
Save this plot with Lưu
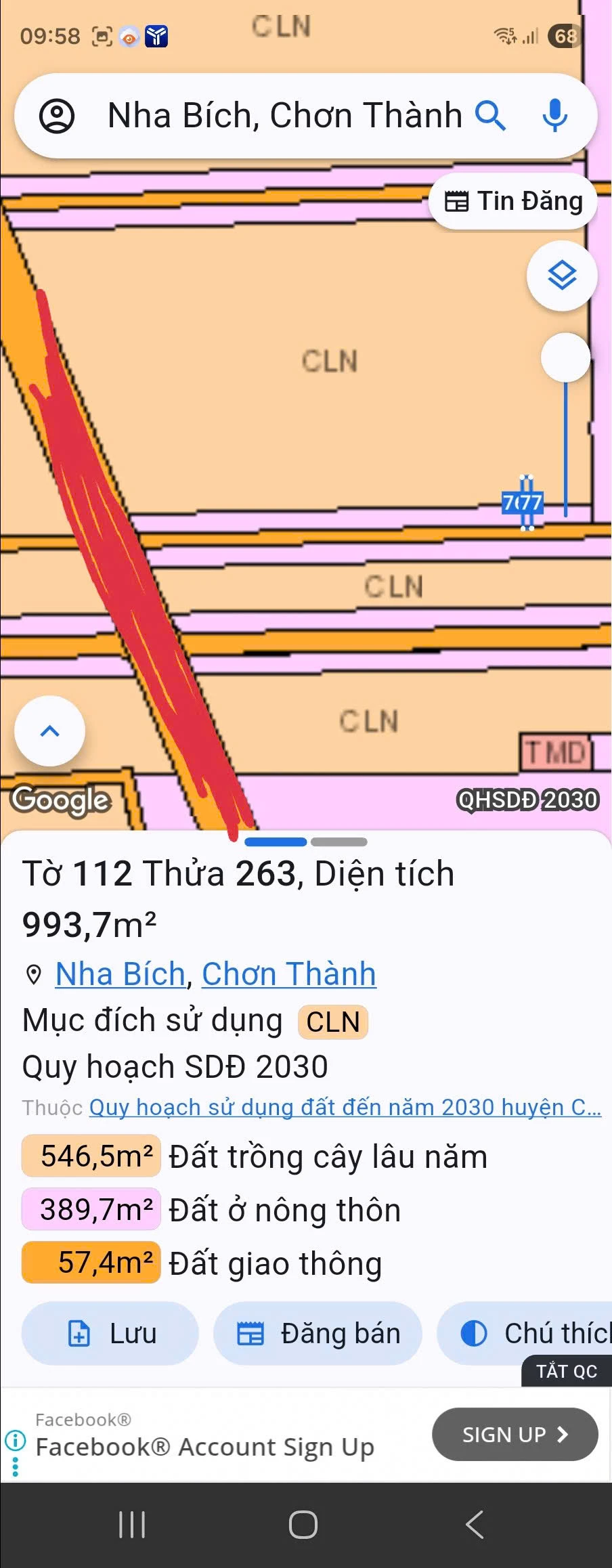click(x=110, y=1333)
